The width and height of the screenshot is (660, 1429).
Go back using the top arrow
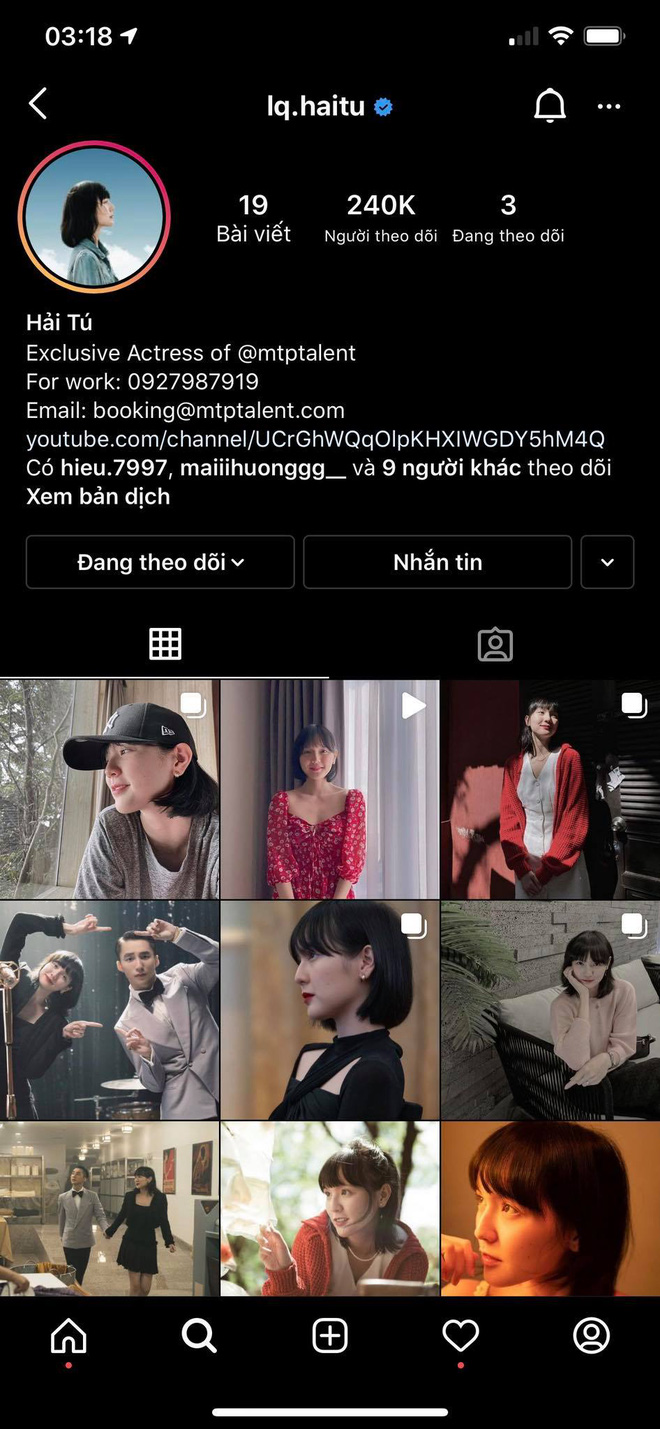click(x=38, y=104)
